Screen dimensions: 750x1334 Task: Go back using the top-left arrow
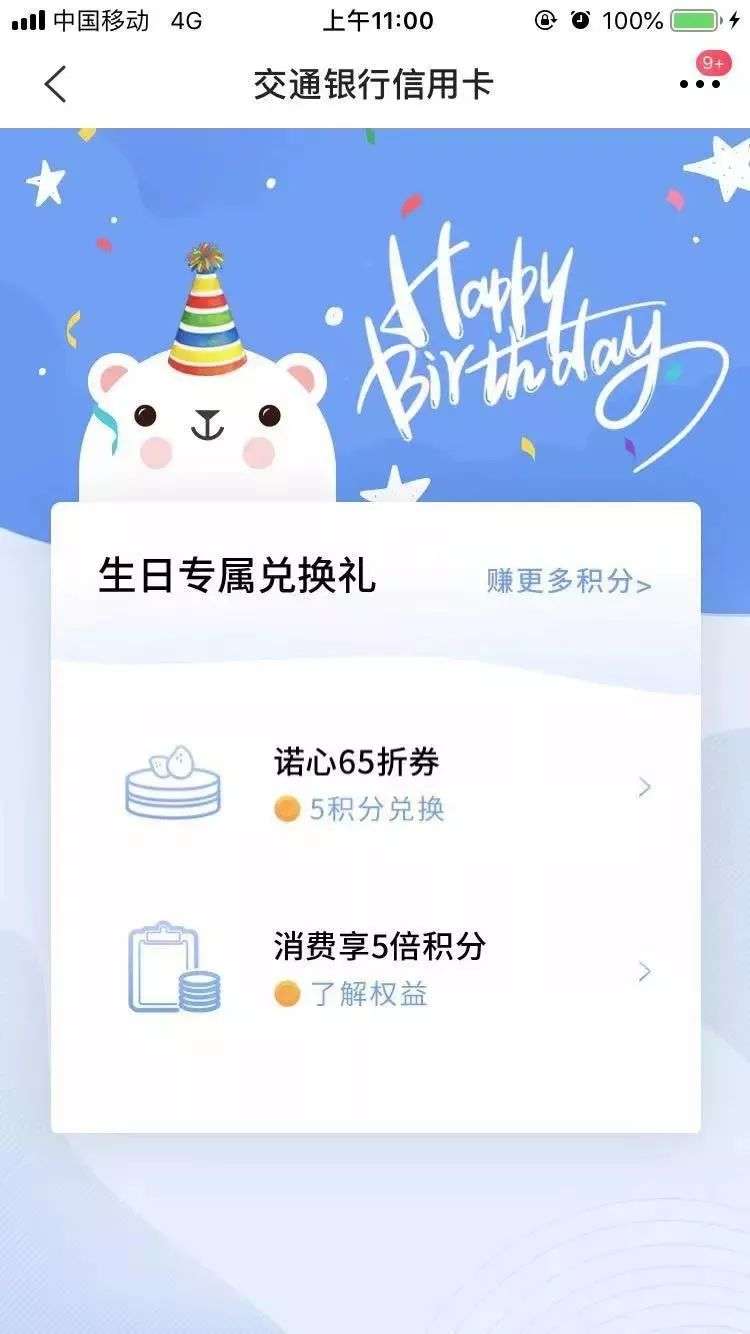[x=56, y=84]
